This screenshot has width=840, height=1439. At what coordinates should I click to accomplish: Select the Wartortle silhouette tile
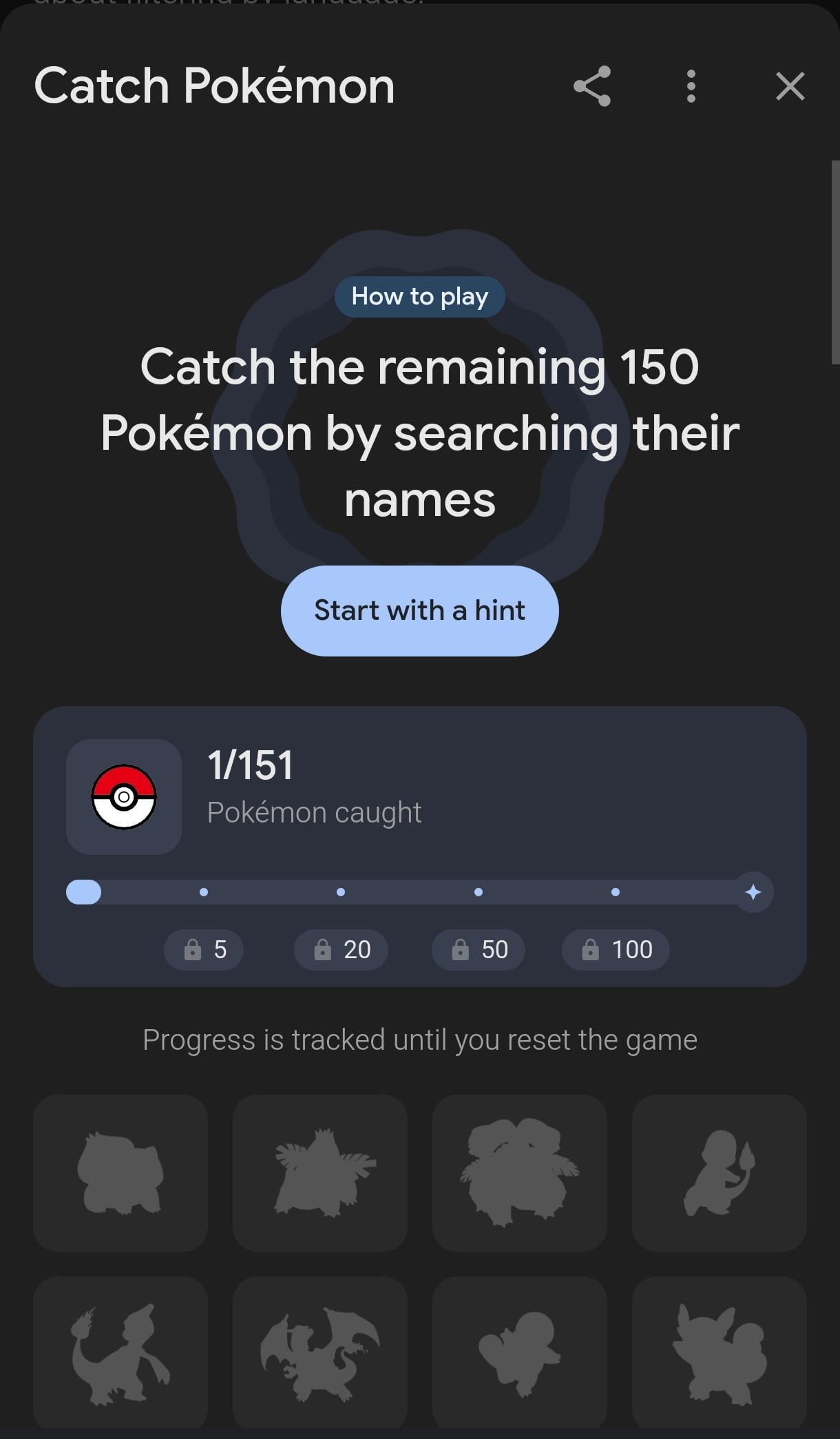point(720,1353)
